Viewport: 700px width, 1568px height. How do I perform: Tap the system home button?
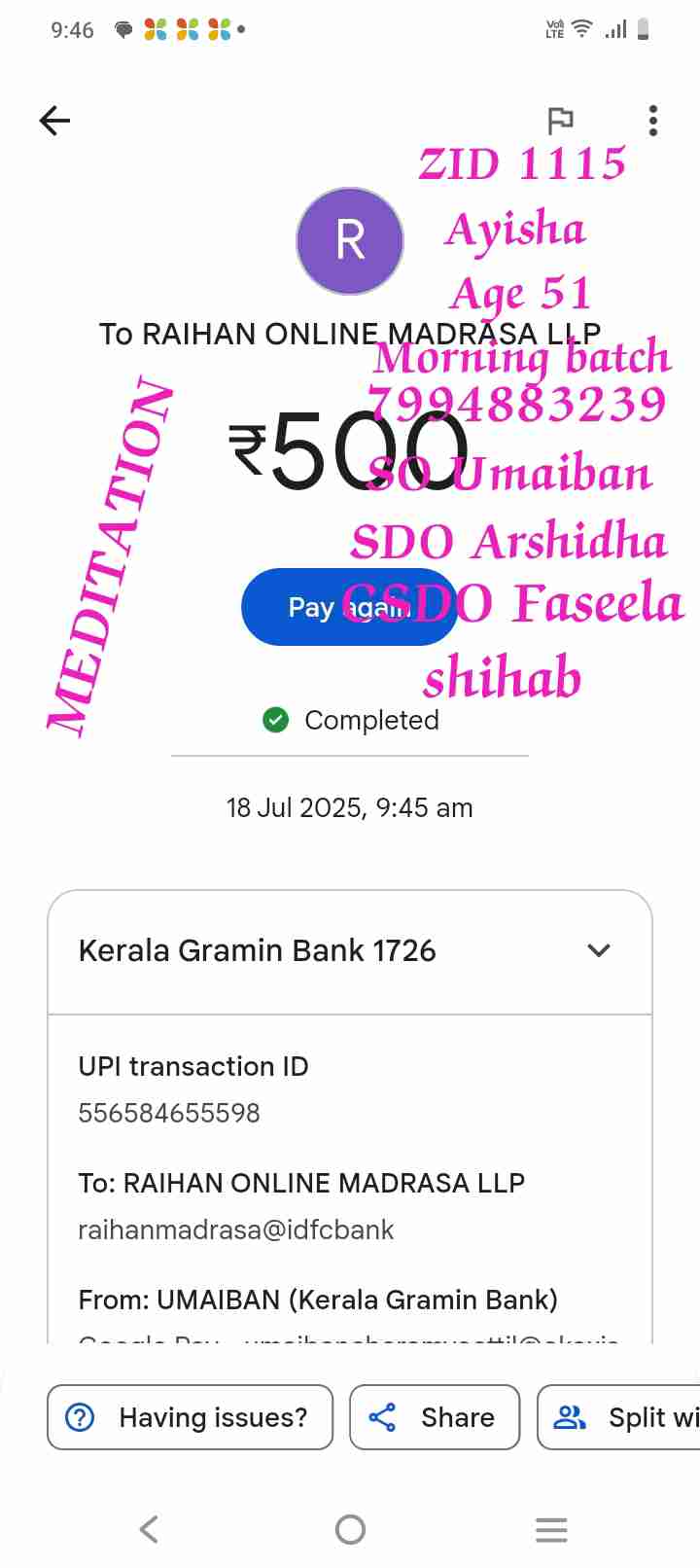coord(350,1529)
